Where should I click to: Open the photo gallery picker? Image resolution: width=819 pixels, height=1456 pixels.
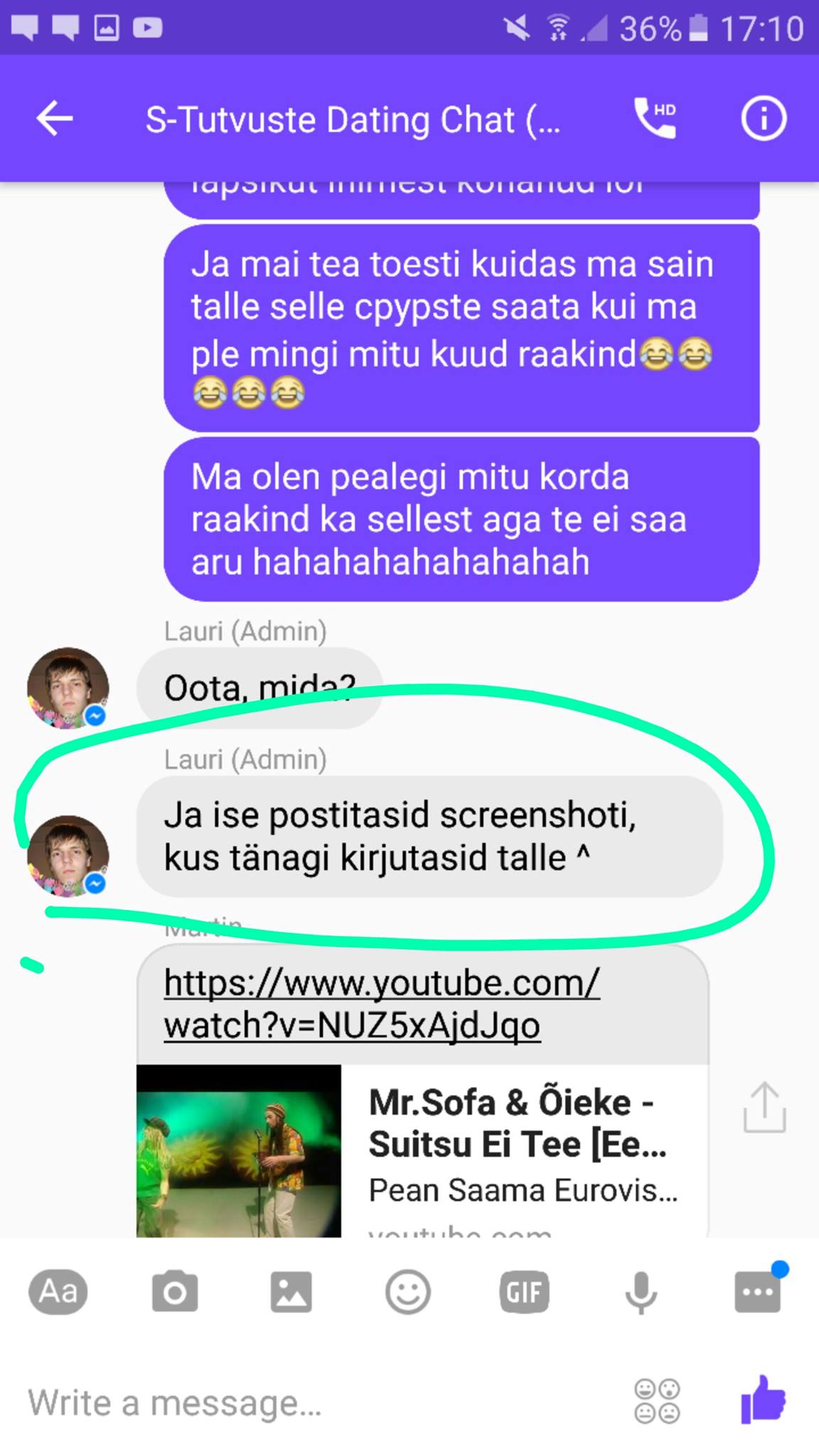point(291,1291)
